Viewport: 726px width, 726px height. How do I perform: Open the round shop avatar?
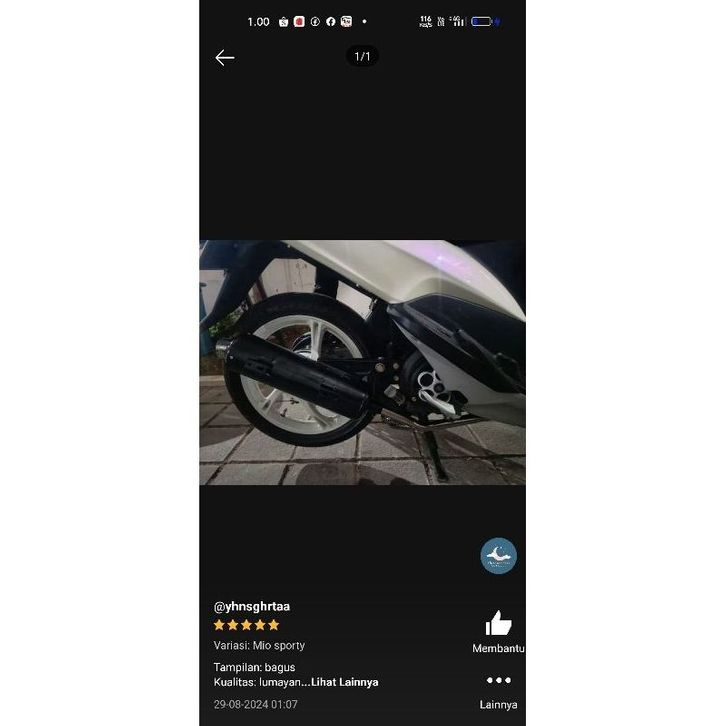[498, 556]
